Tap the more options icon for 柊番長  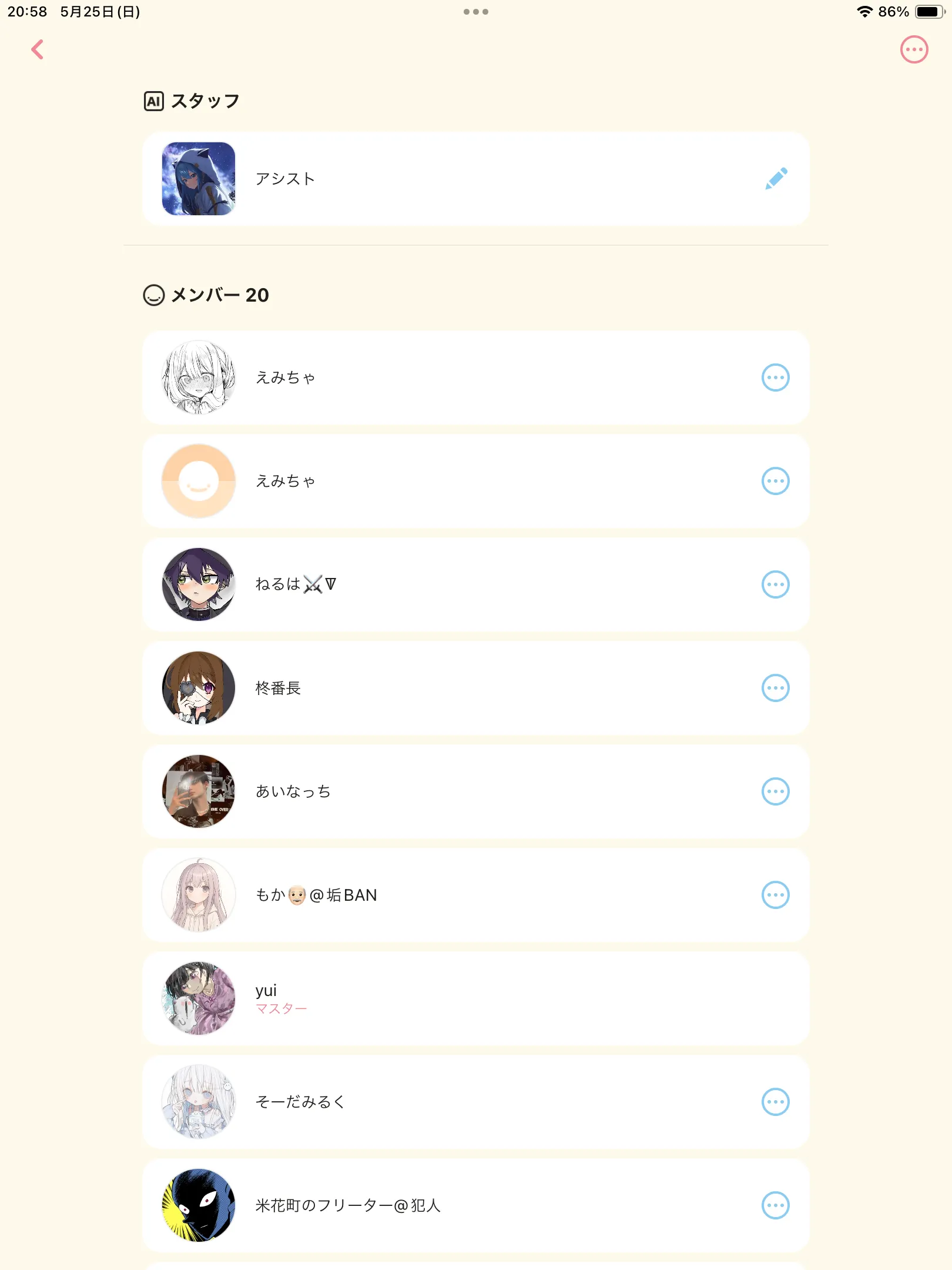(775, 688)
